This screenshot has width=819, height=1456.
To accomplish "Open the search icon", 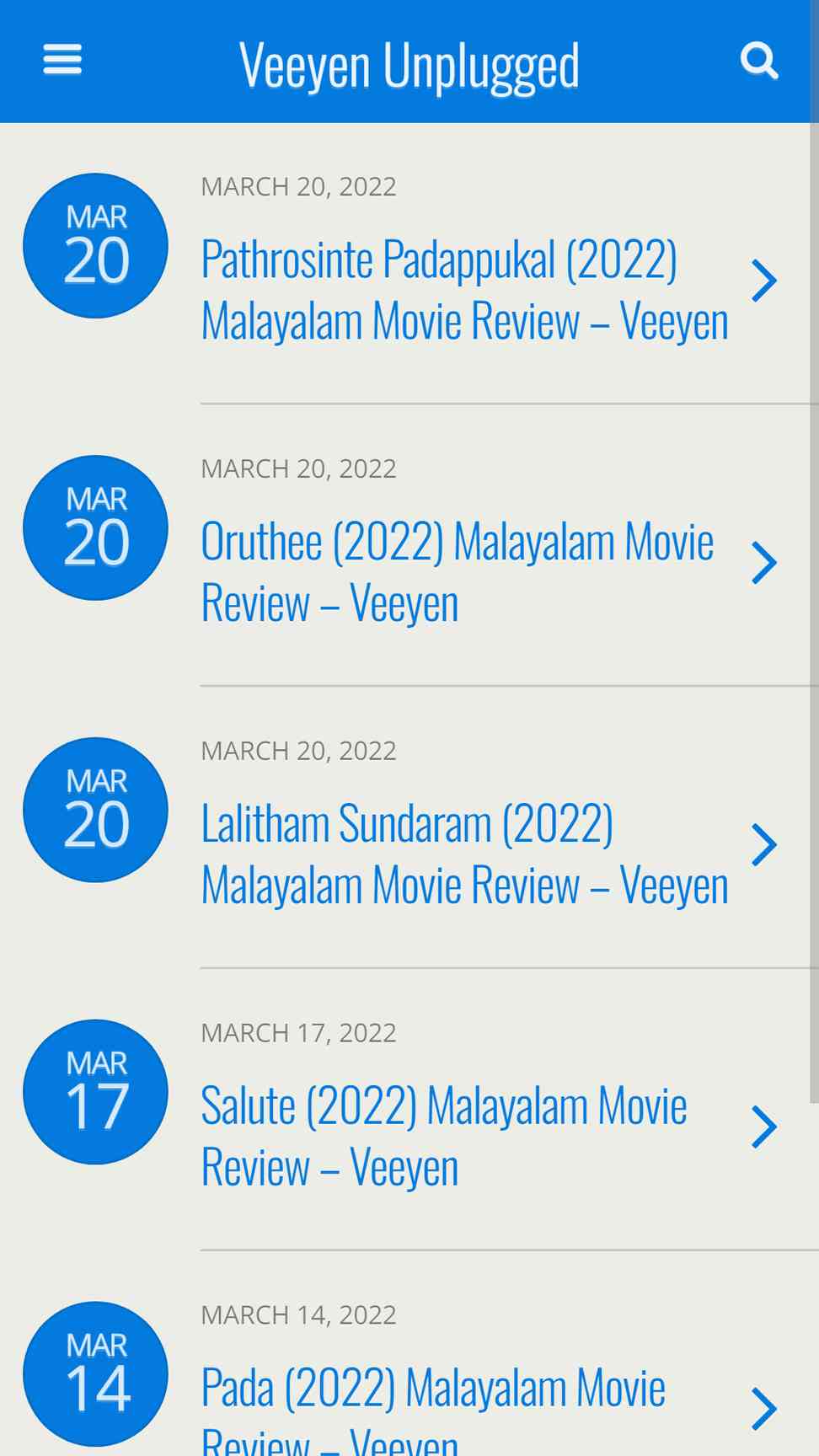I will click(x=758, y=61).
